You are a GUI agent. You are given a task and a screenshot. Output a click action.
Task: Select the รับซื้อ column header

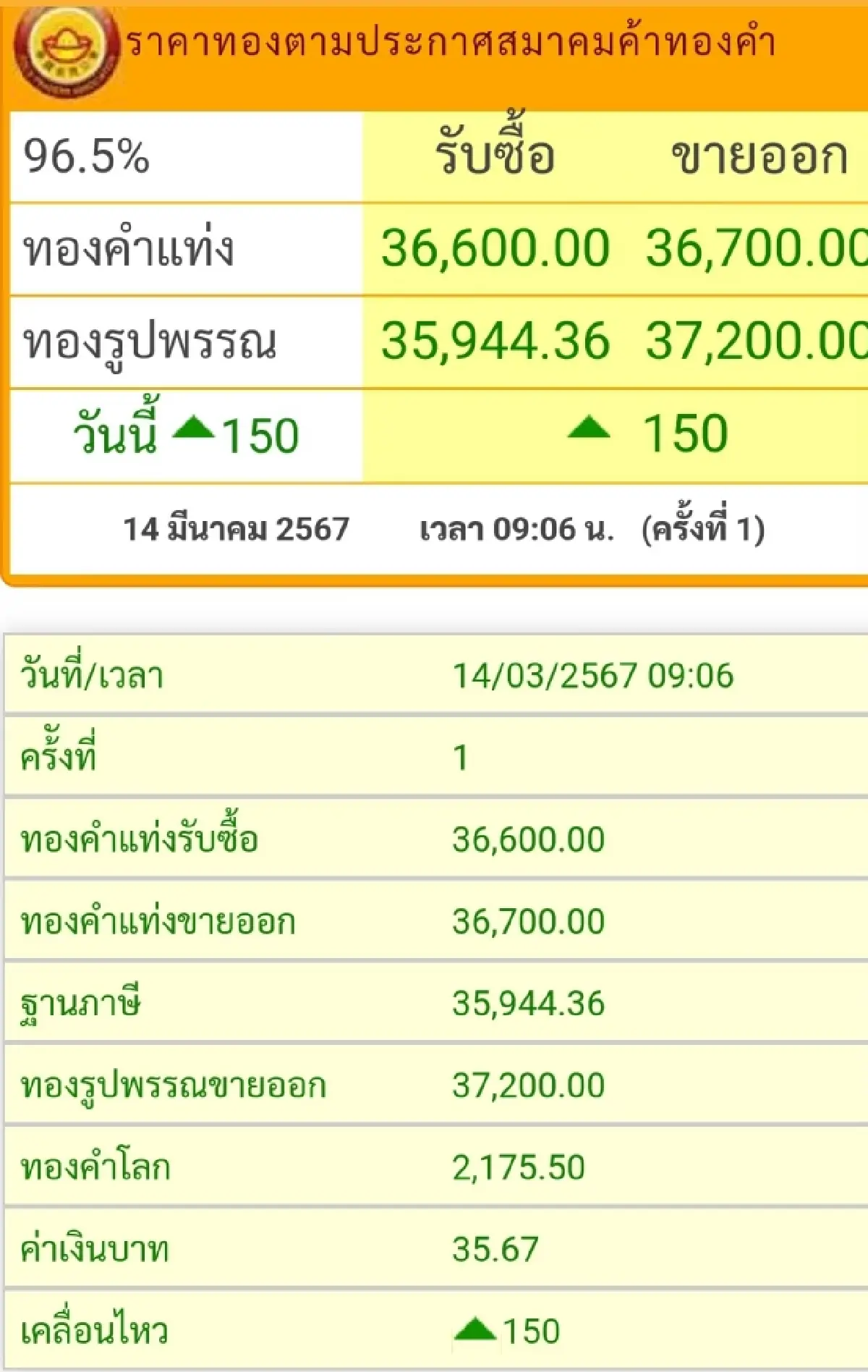point(496,154)
